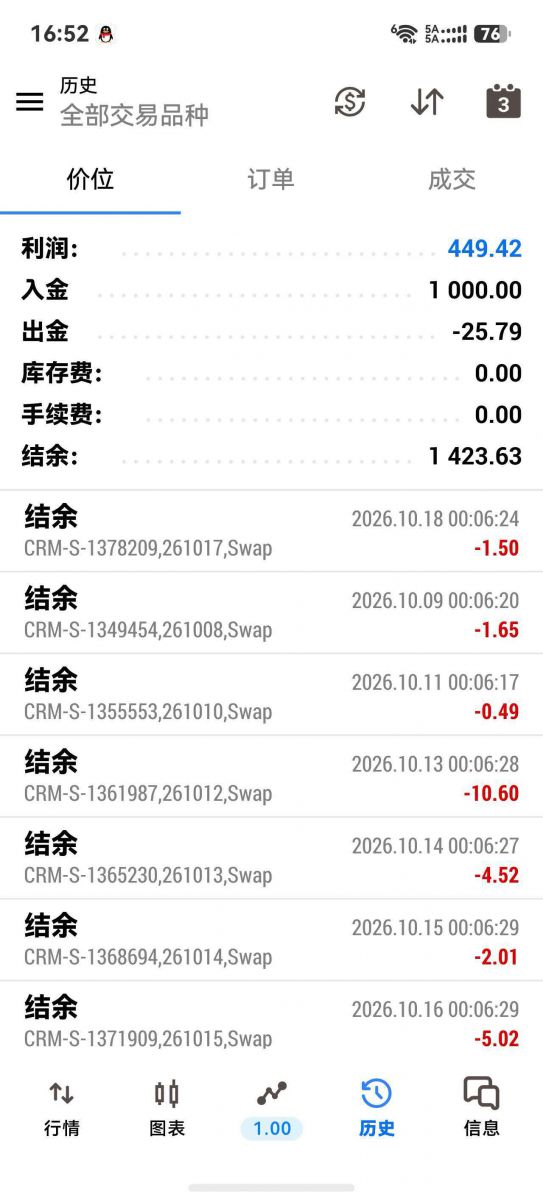Open the trade tab labeled 1.00
Image resolution: width=543 pixels, height=1200 pixels.
(x=271, y=1110)
